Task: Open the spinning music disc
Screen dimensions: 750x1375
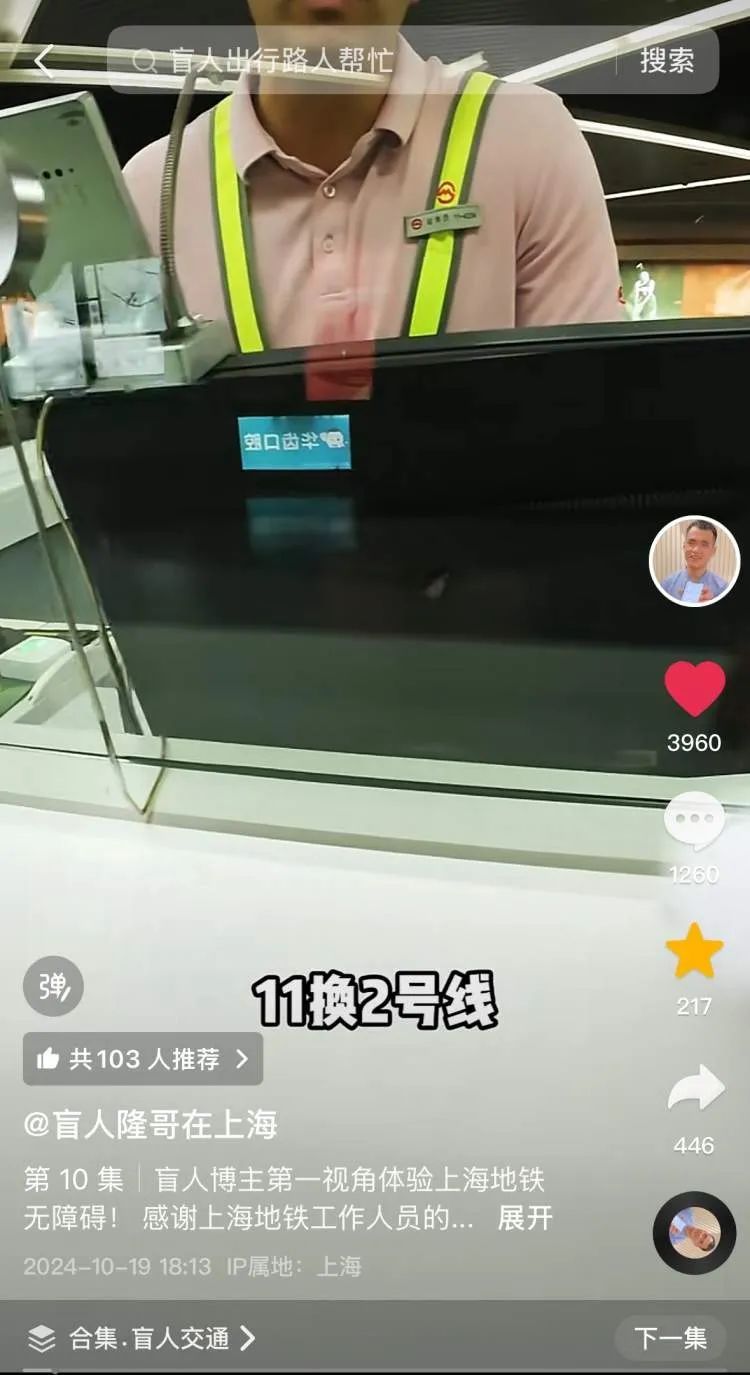Action: pos(694,1233)
